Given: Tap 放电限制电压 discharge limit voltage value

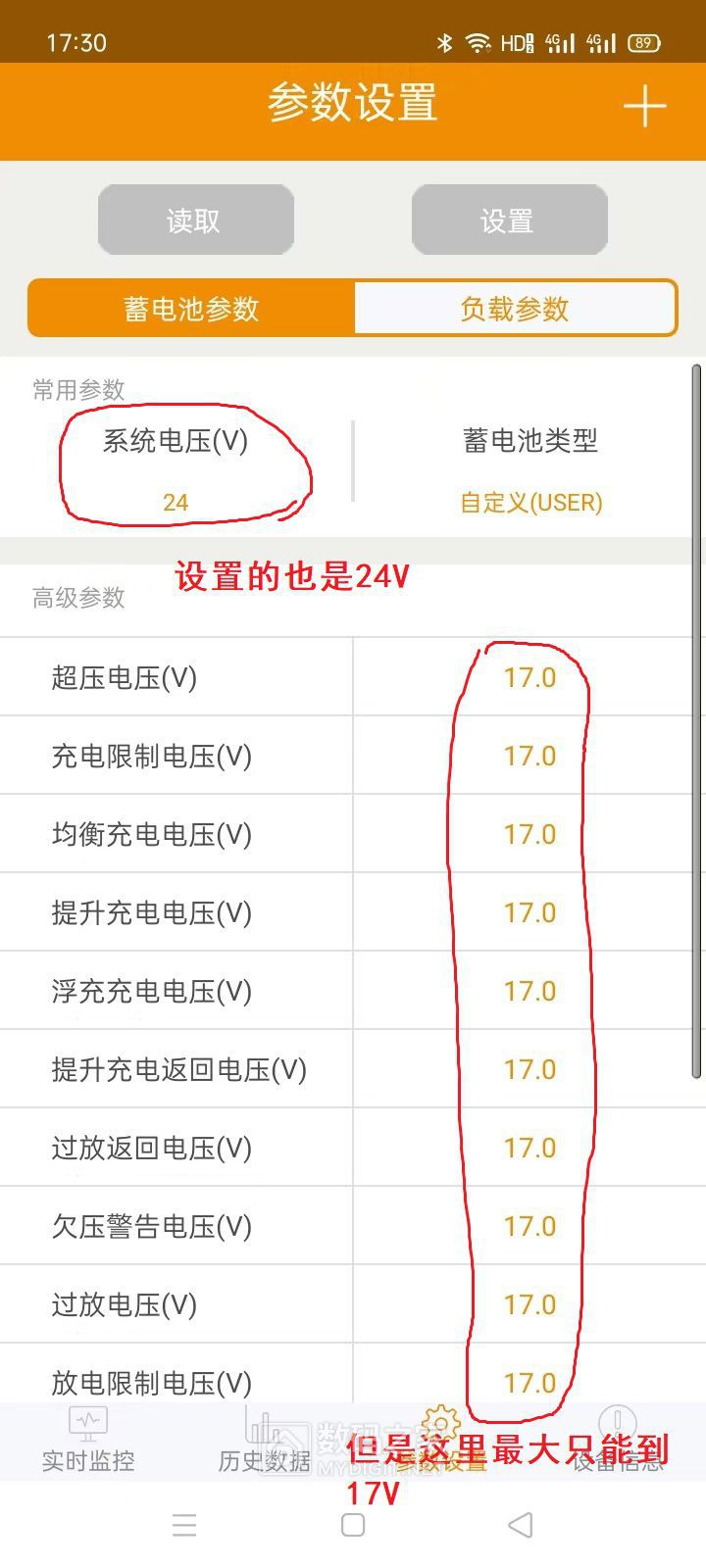Looking at the screenshot, I should [530, 1383].
